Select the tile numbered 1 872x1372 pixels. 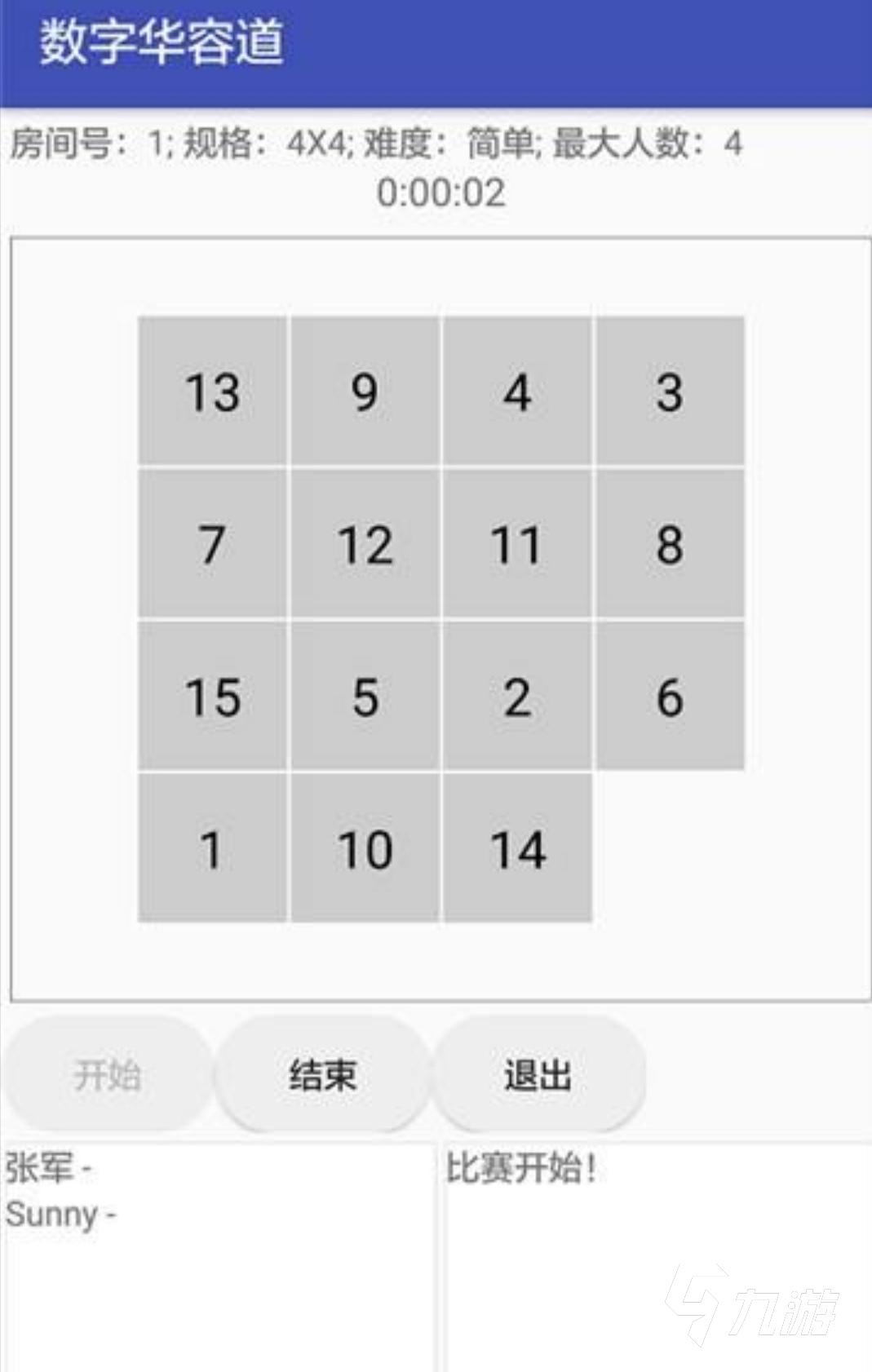pos(213,848)
